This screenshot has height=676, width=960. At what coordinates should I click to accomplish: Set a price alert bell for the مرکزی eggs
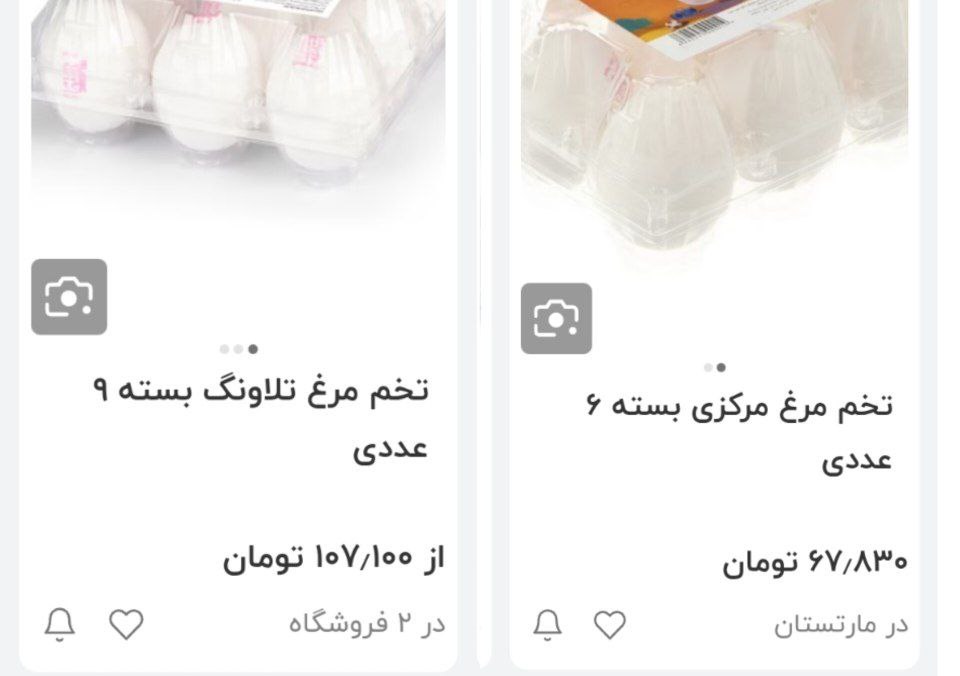coord(547,625)
